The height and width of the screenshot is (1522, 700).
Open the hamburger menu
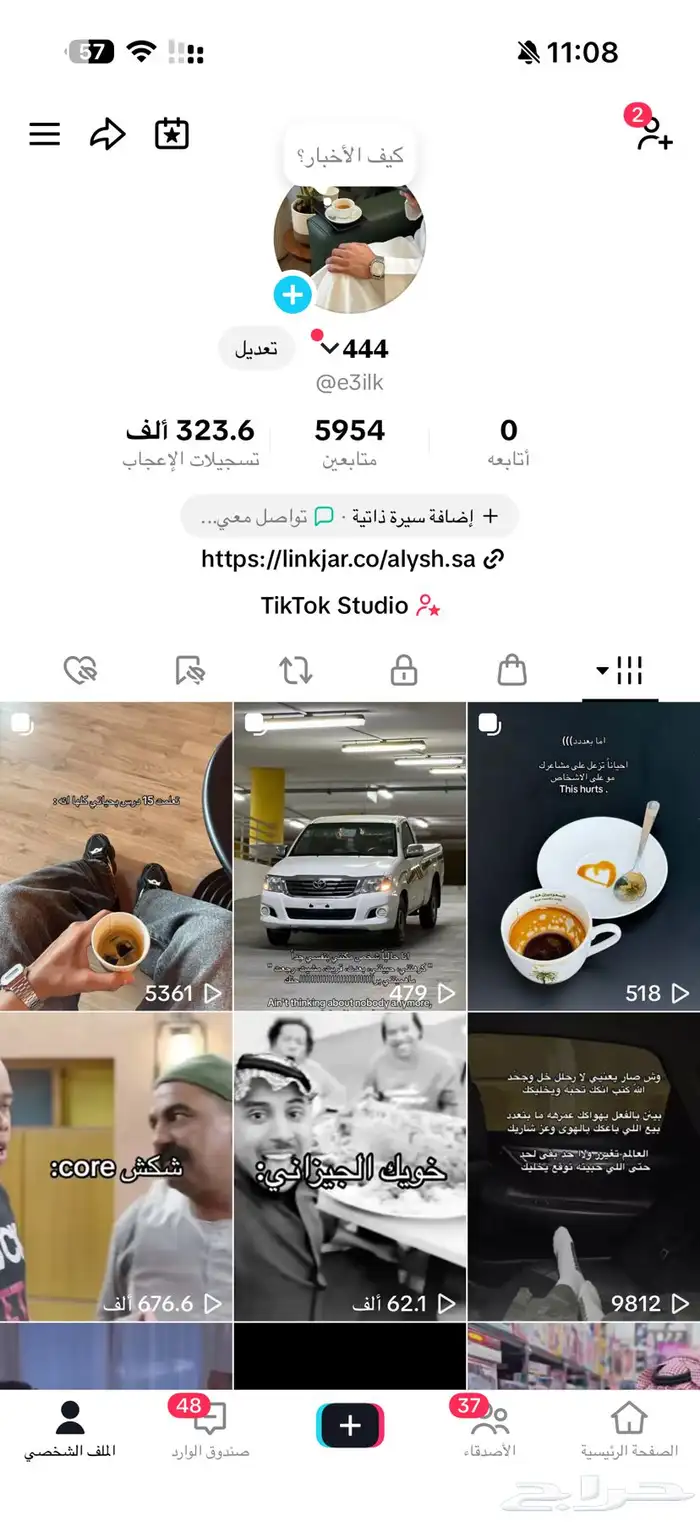click(45, 134)
